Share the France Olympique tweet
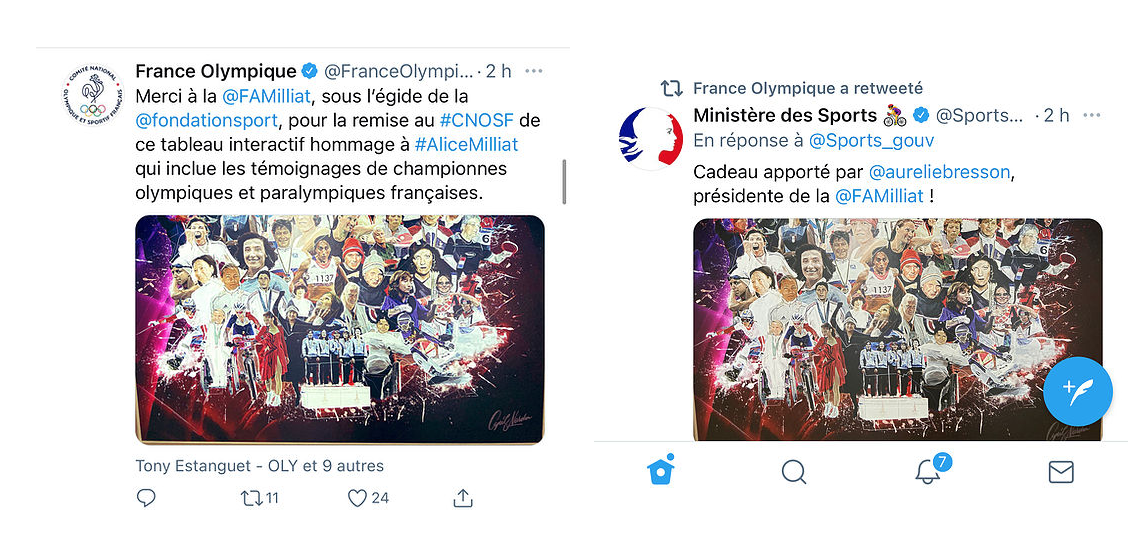Image resolution: width=1140 pixels, height=548 pixels. [463, 498]
